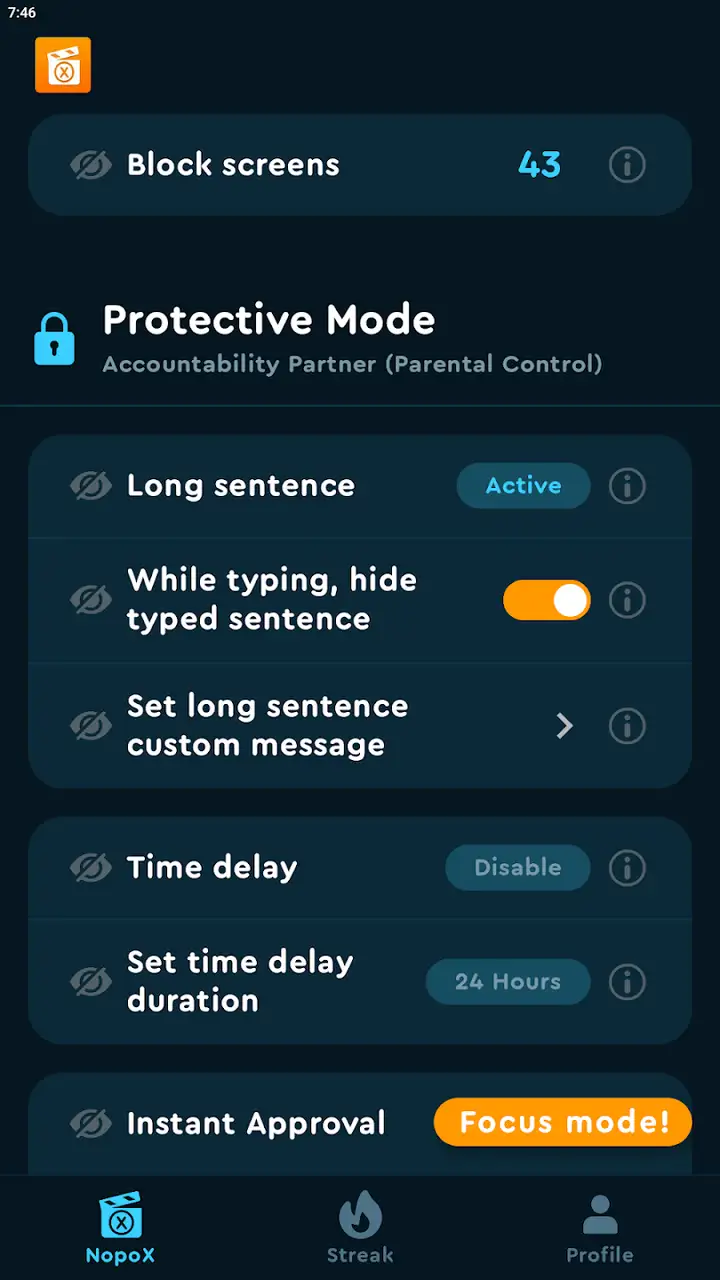720x1280 pixels.
Task: Tap the Active chip for Long sentence
Action: tap(523, 486)
